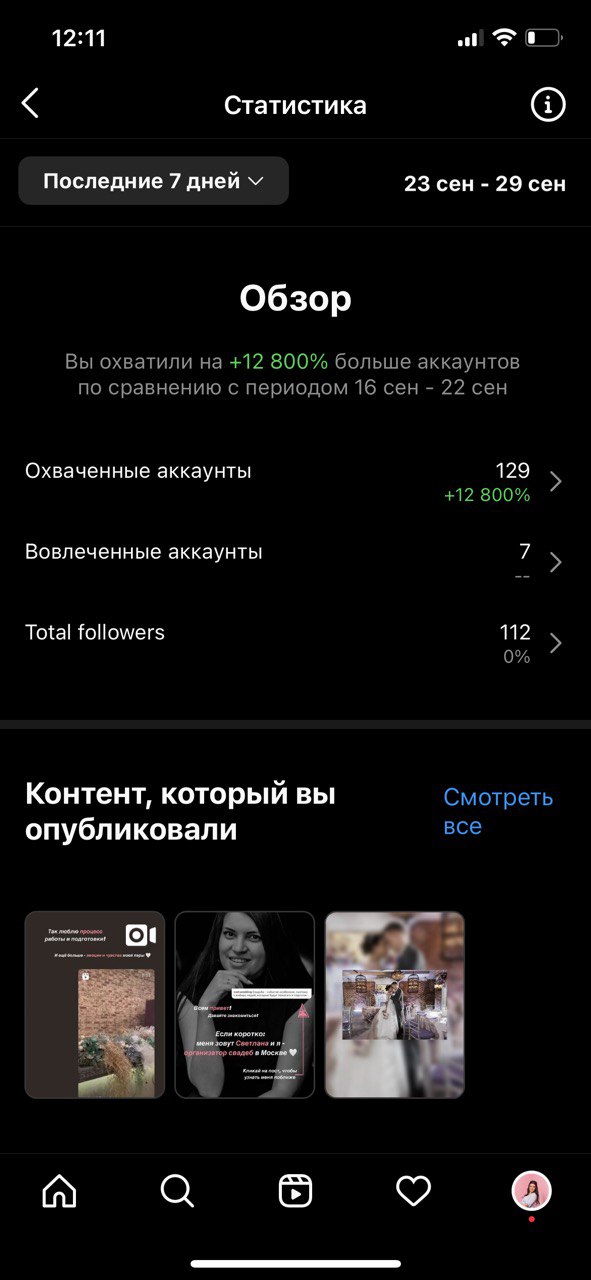Viewport: 591px width, 1280px height.
Task: Open the profile avatar tab
Action: [x=531, y=1191]
